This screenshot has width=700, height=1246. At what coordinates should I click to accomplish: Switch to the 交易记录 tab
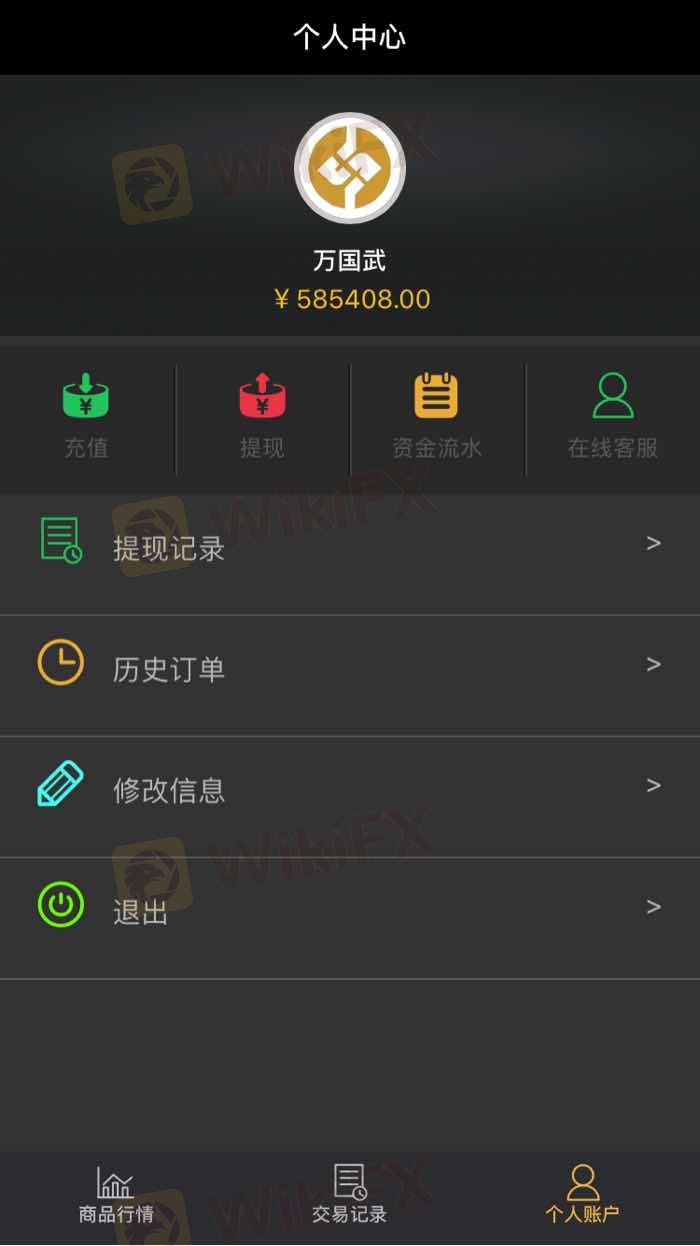click(349, 1196)
